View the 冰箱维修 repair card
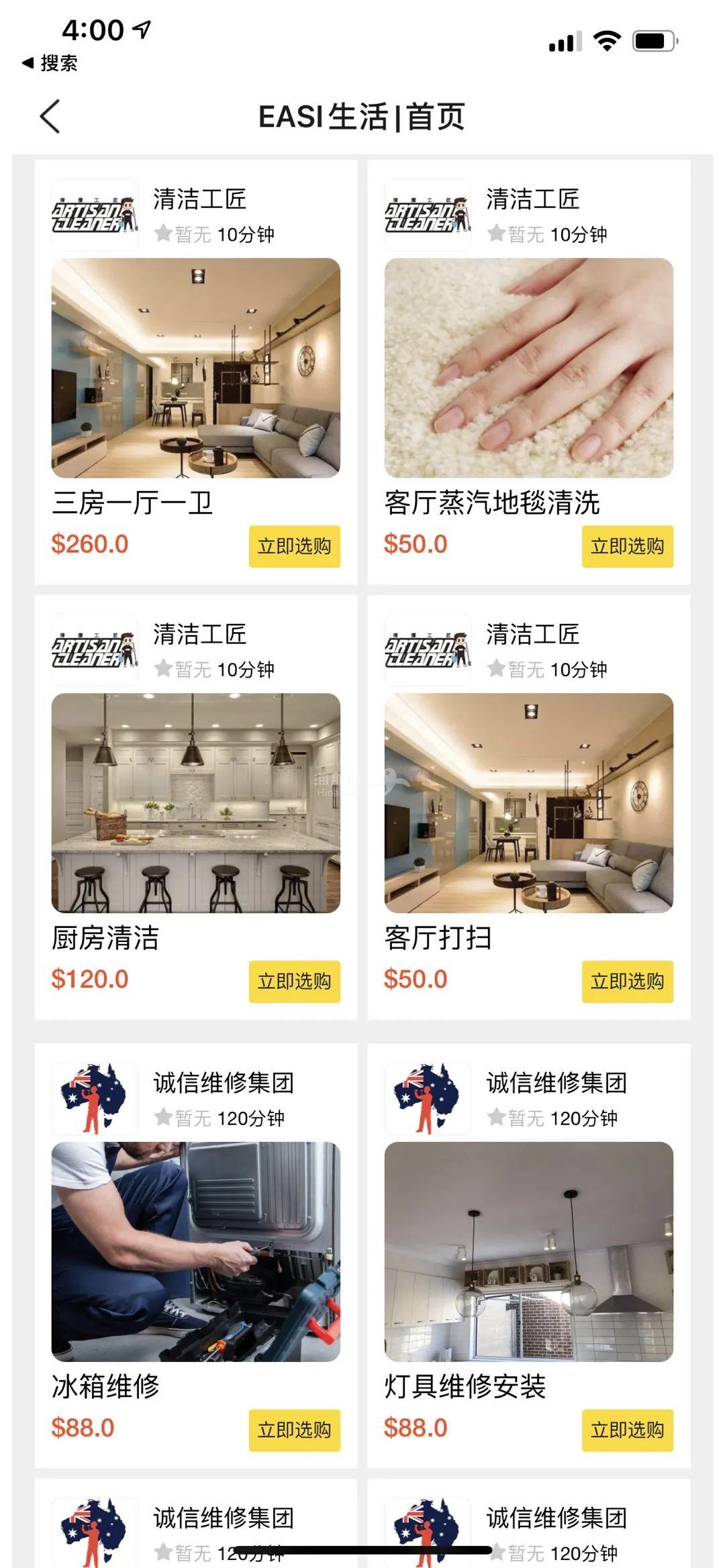725x1568 pixels. [x=195, y=1251]
